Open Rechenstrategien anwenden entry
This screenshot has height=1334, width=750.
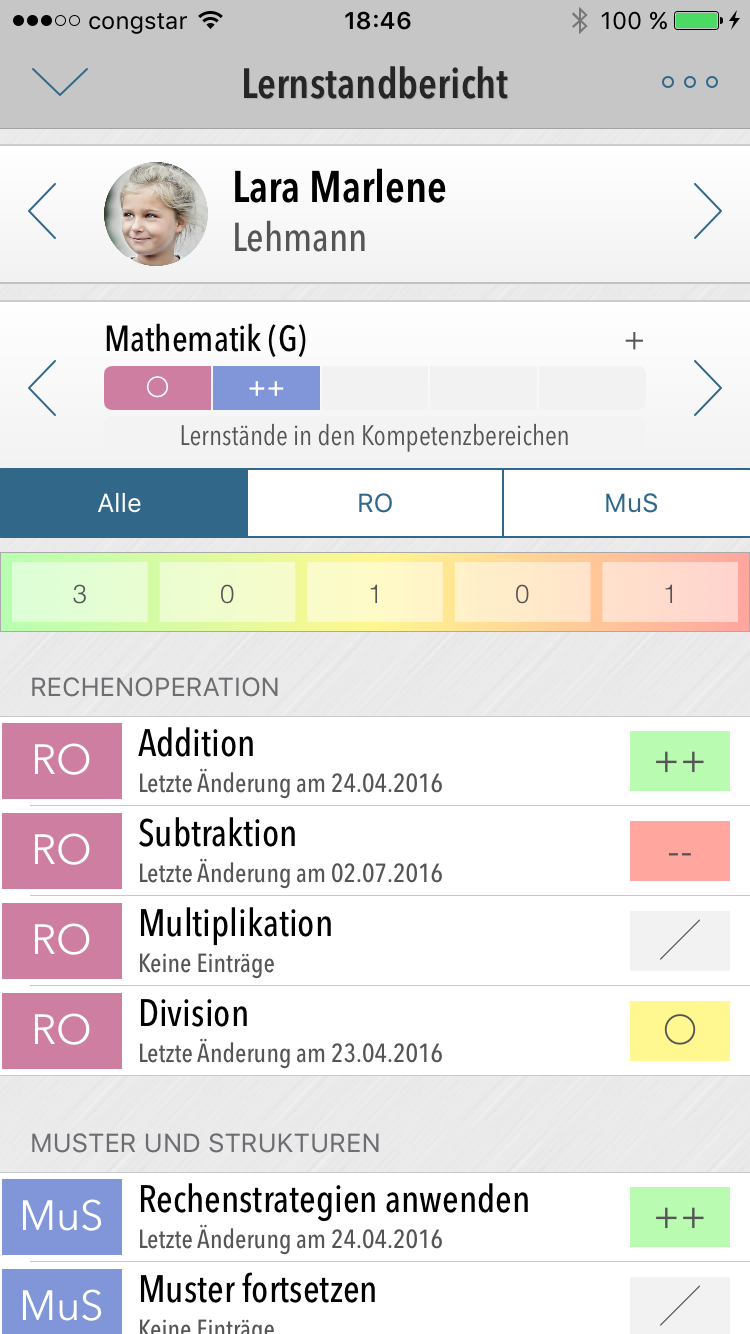pyautogui.click(x=375, y=1217)
